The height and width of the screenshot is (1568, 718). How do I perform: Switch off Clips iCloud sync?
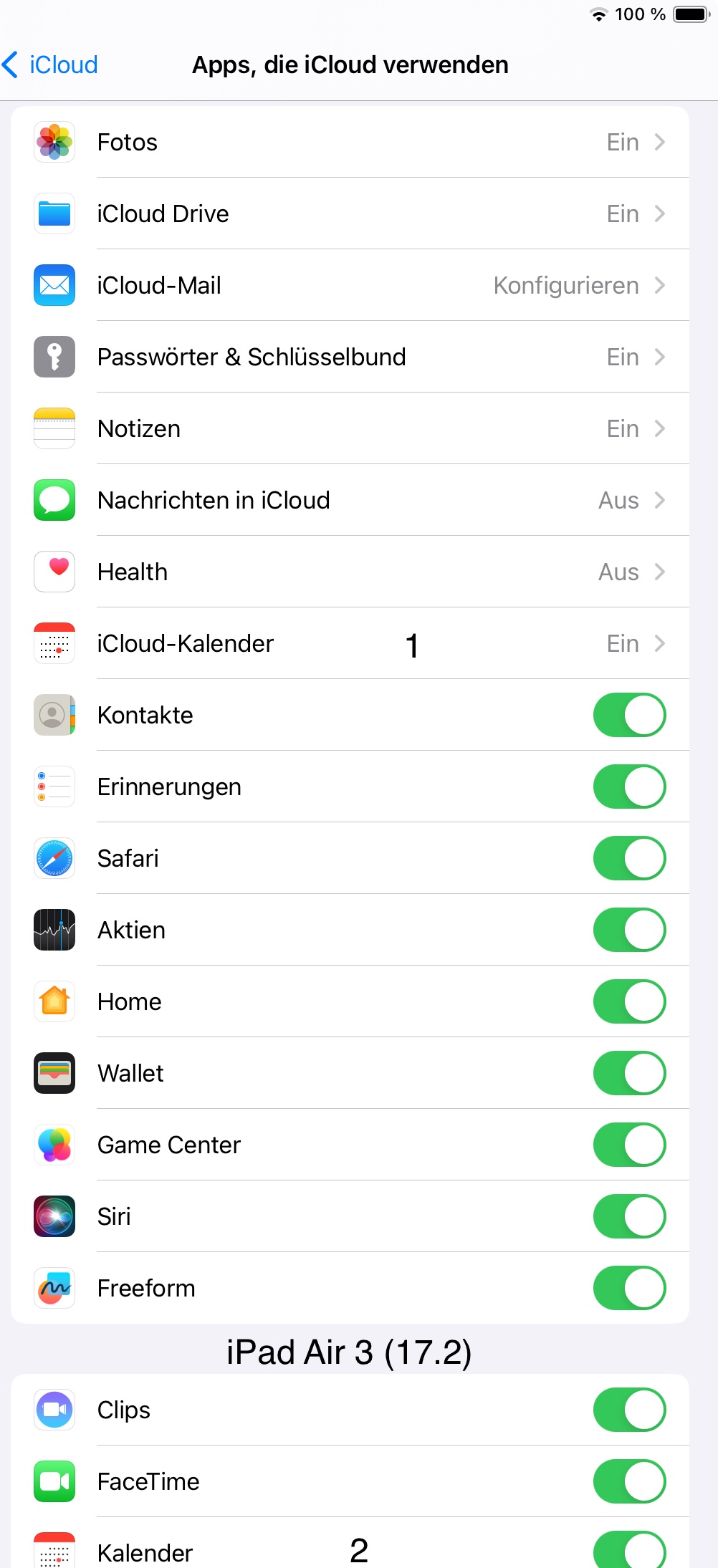pos(629,1410)
